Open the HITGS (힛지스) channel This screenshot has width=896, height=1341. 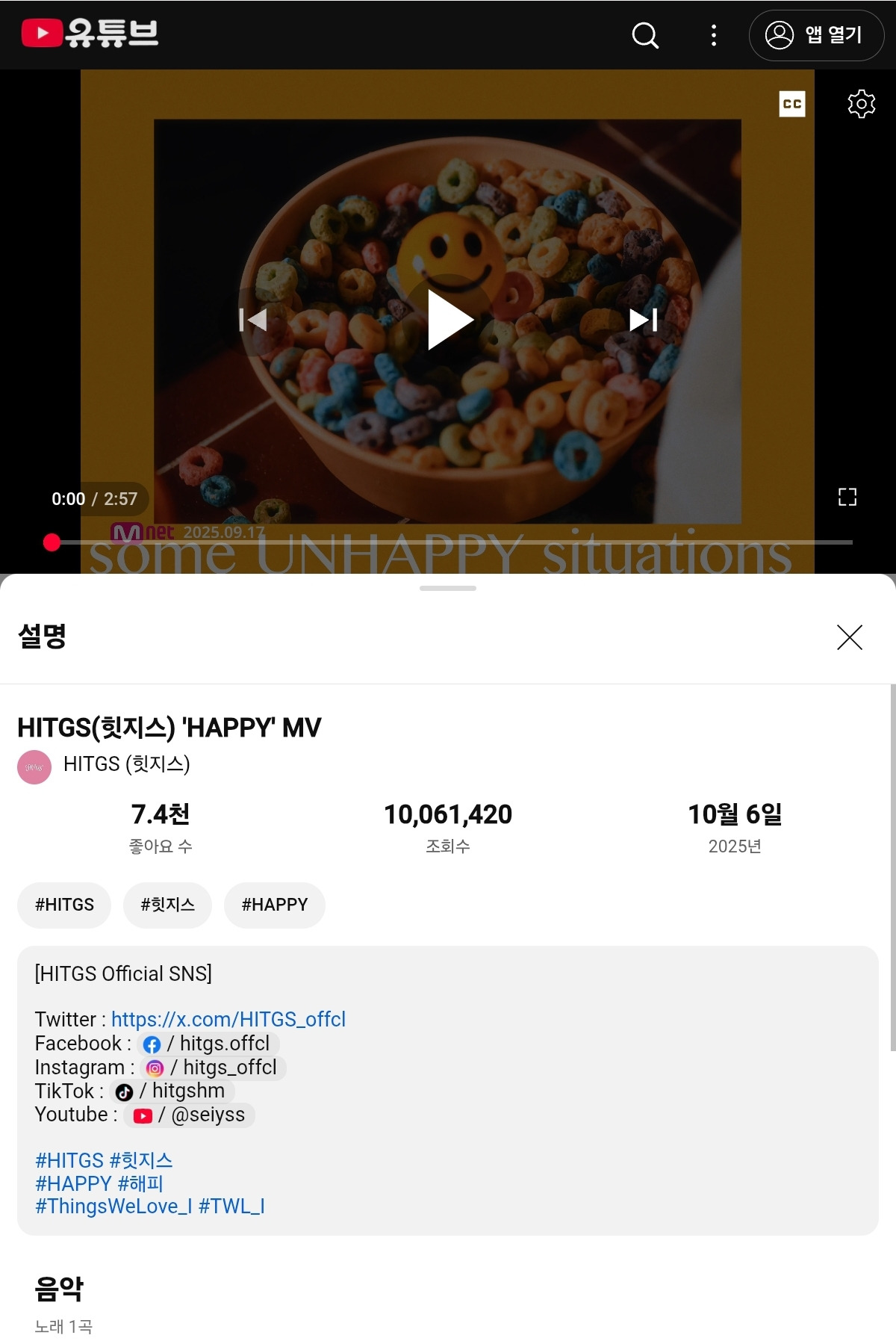click(126, 764)
